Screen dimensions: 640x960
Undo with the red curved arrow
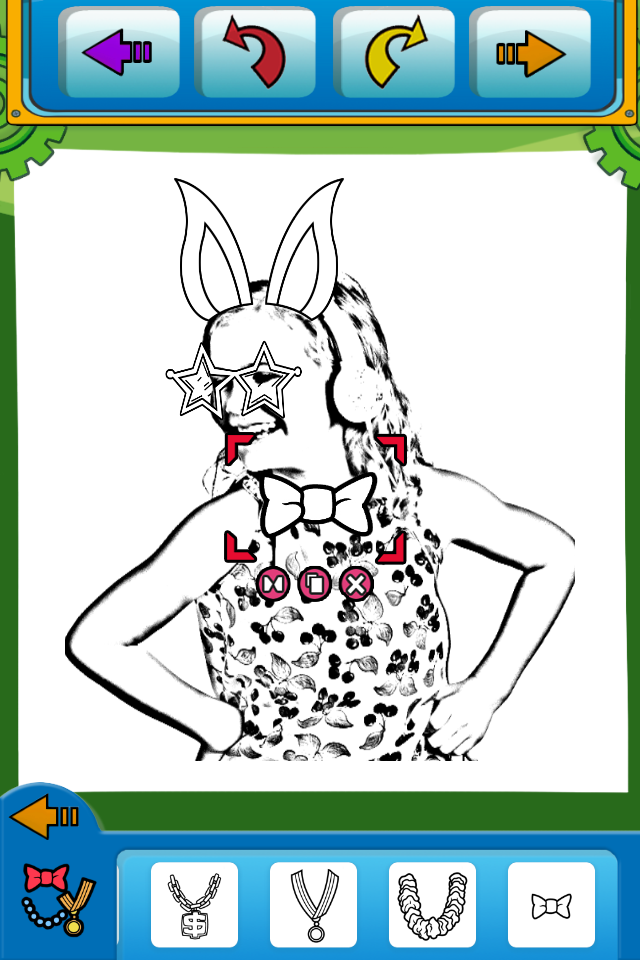tap(255, 52)
